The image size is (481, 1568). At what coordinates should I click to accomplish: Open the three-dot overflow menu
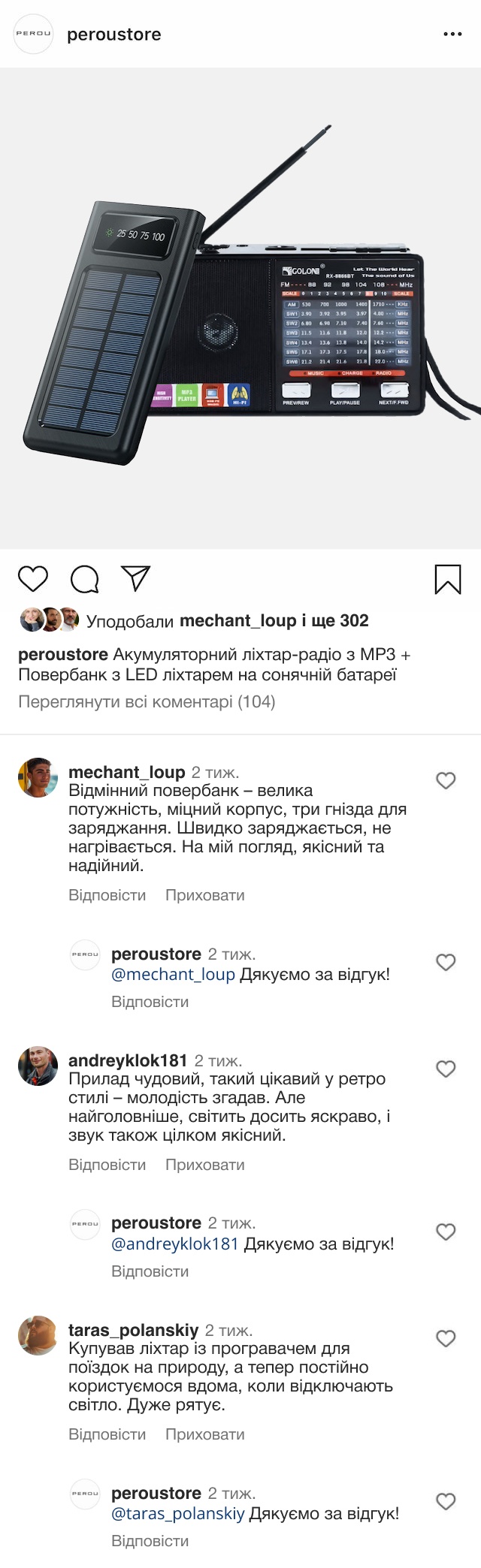click(x=452, y=35)
